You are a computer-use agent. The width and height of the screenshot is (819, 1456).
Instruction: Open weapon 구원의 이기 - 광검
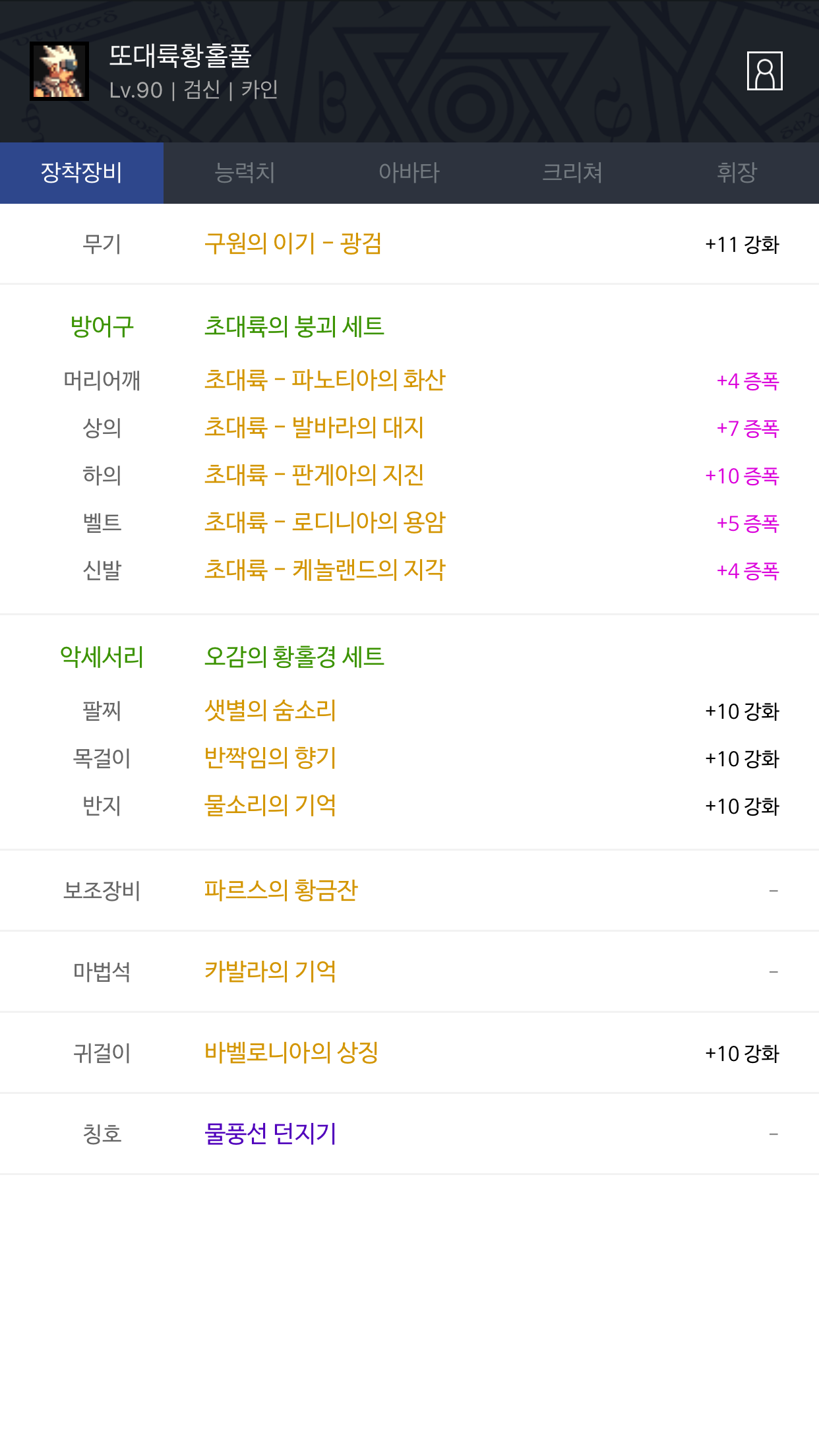point(293,244)
